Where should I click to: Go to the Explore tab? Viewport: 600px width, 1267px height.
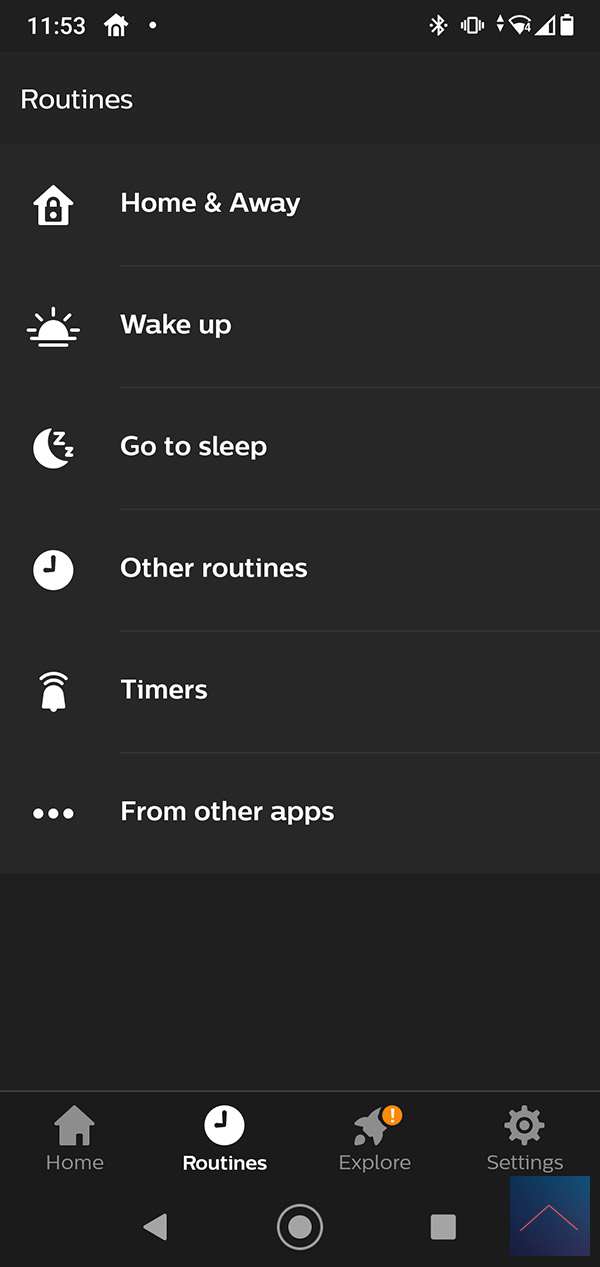[x=375, y=1139]
